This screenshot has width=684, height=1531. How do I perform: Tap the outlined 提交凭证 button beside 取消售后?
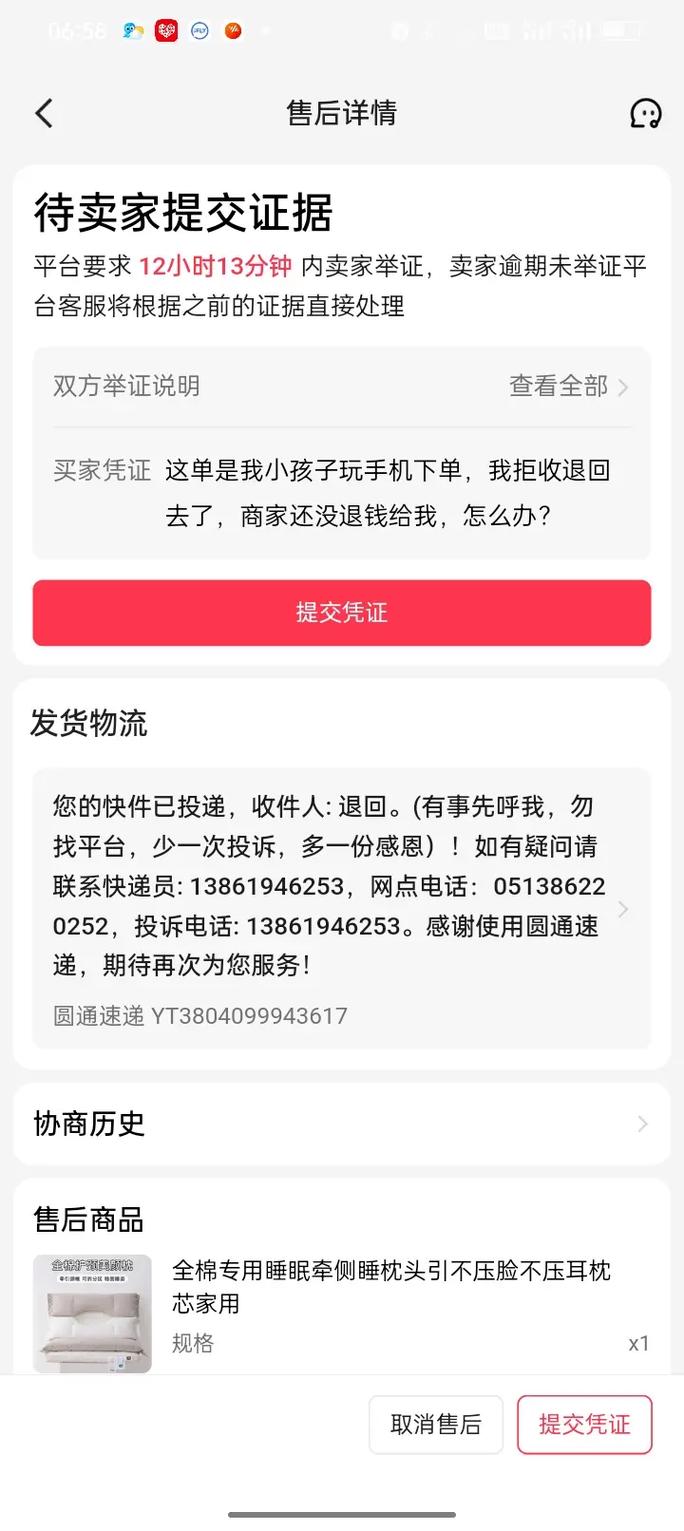(x=584, y=1424)
